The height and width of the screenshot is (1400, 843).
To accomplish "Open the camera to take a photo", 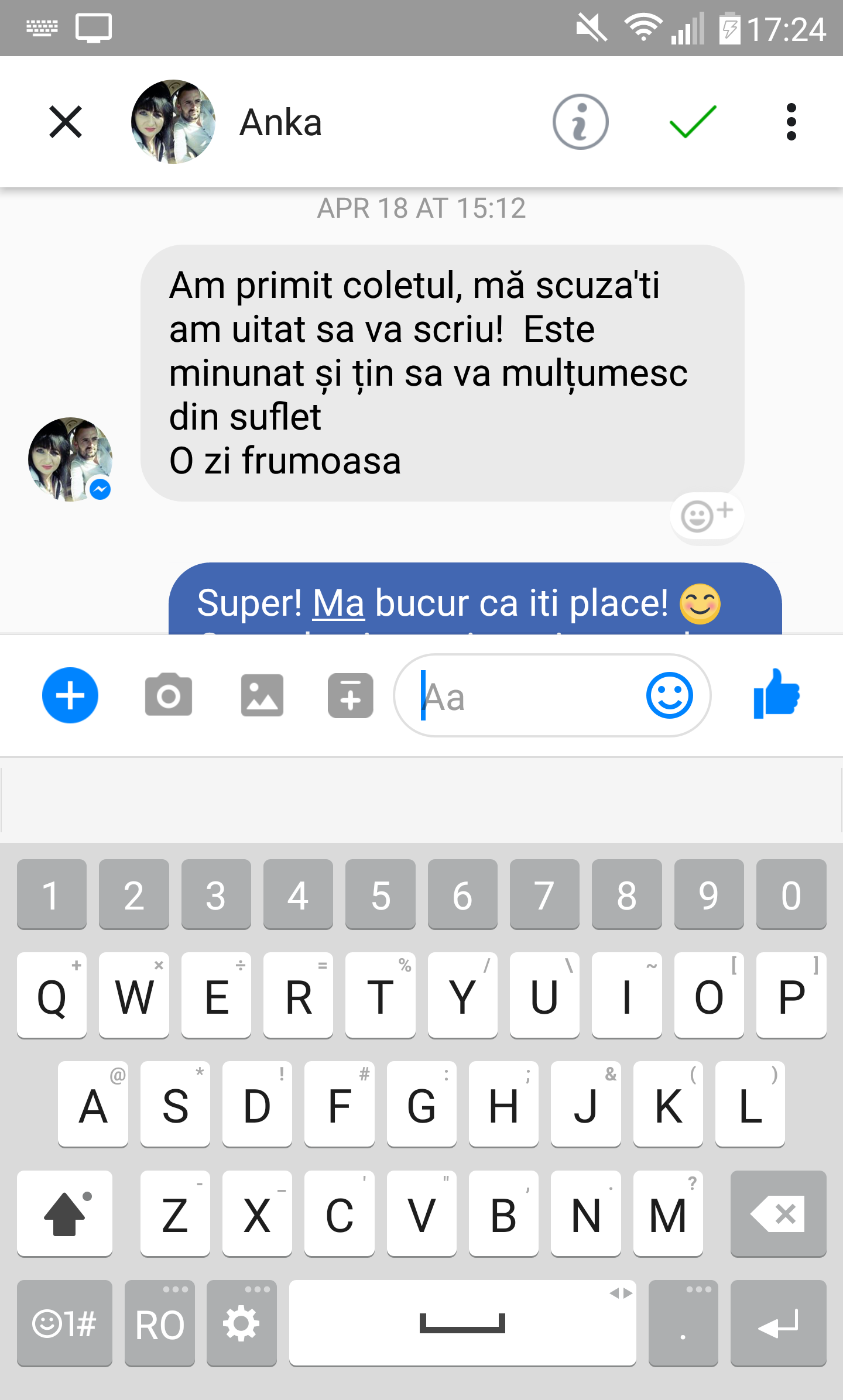I will tap(169, 695).
